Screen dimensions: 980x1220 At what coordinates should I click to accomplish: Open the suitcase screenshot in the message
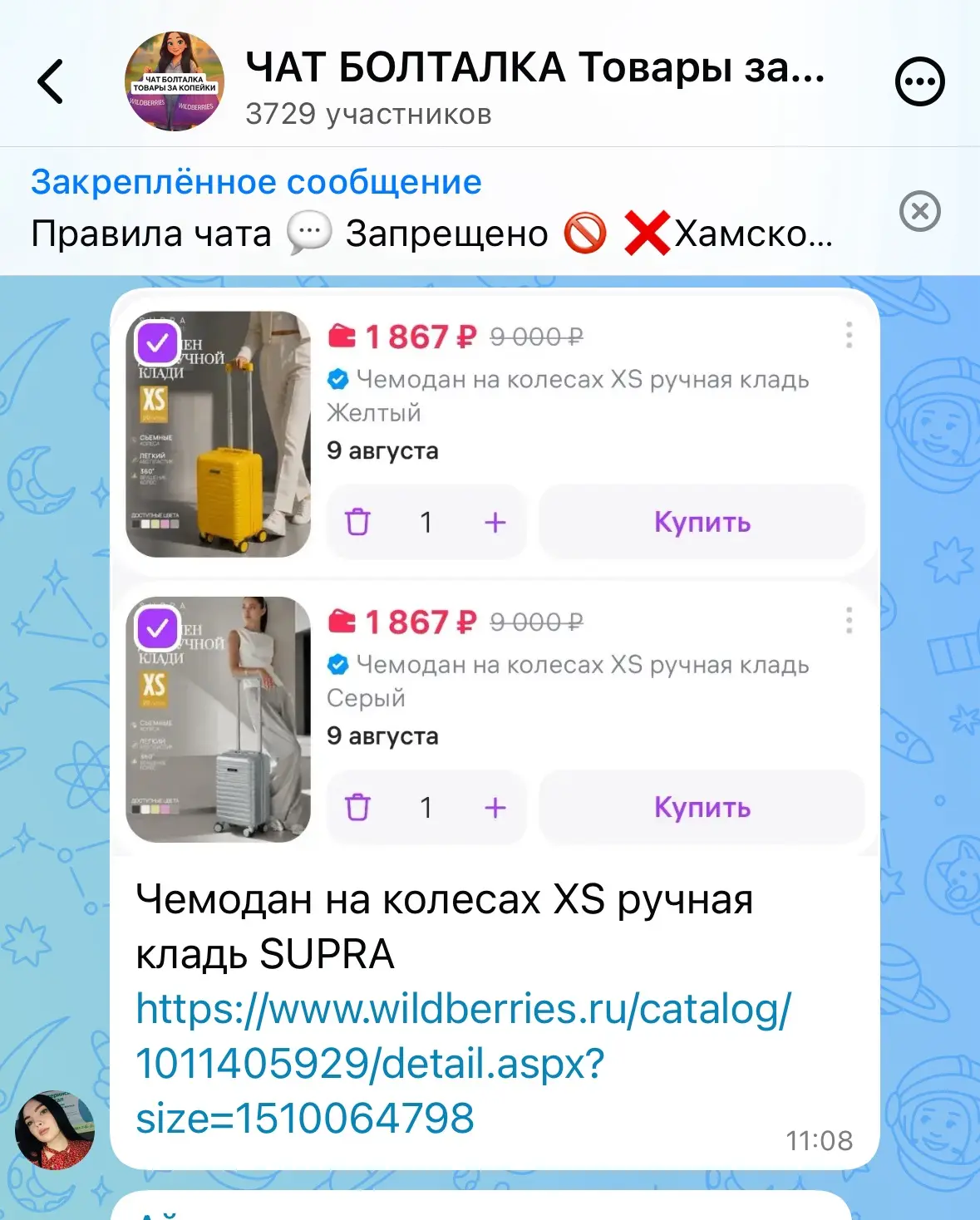[x=495, y=572]
